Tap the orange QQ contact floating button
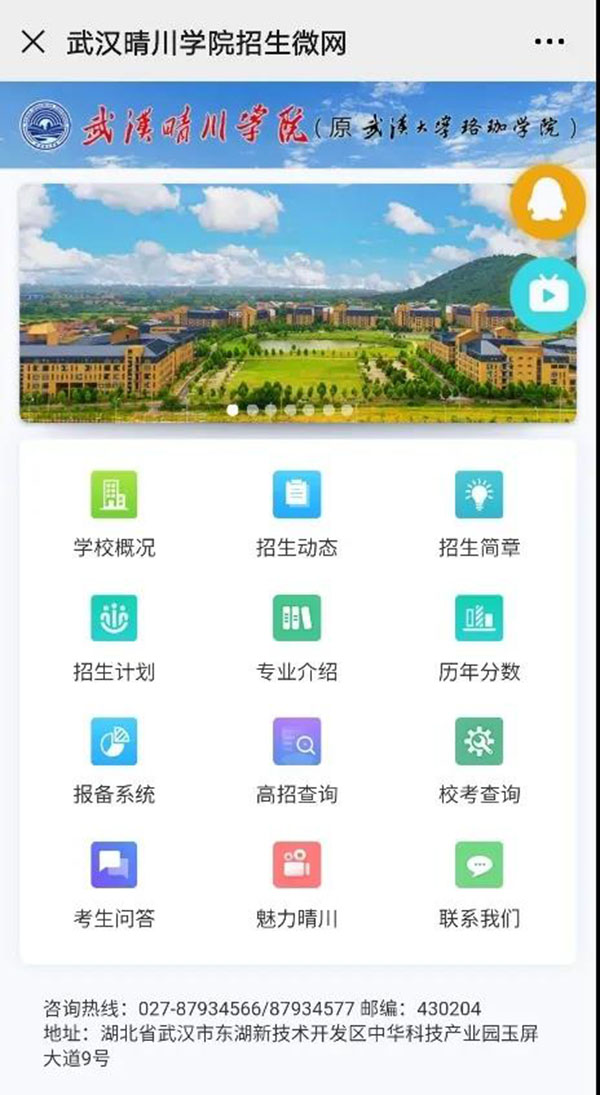600x1095 pixels. (547, 202)
